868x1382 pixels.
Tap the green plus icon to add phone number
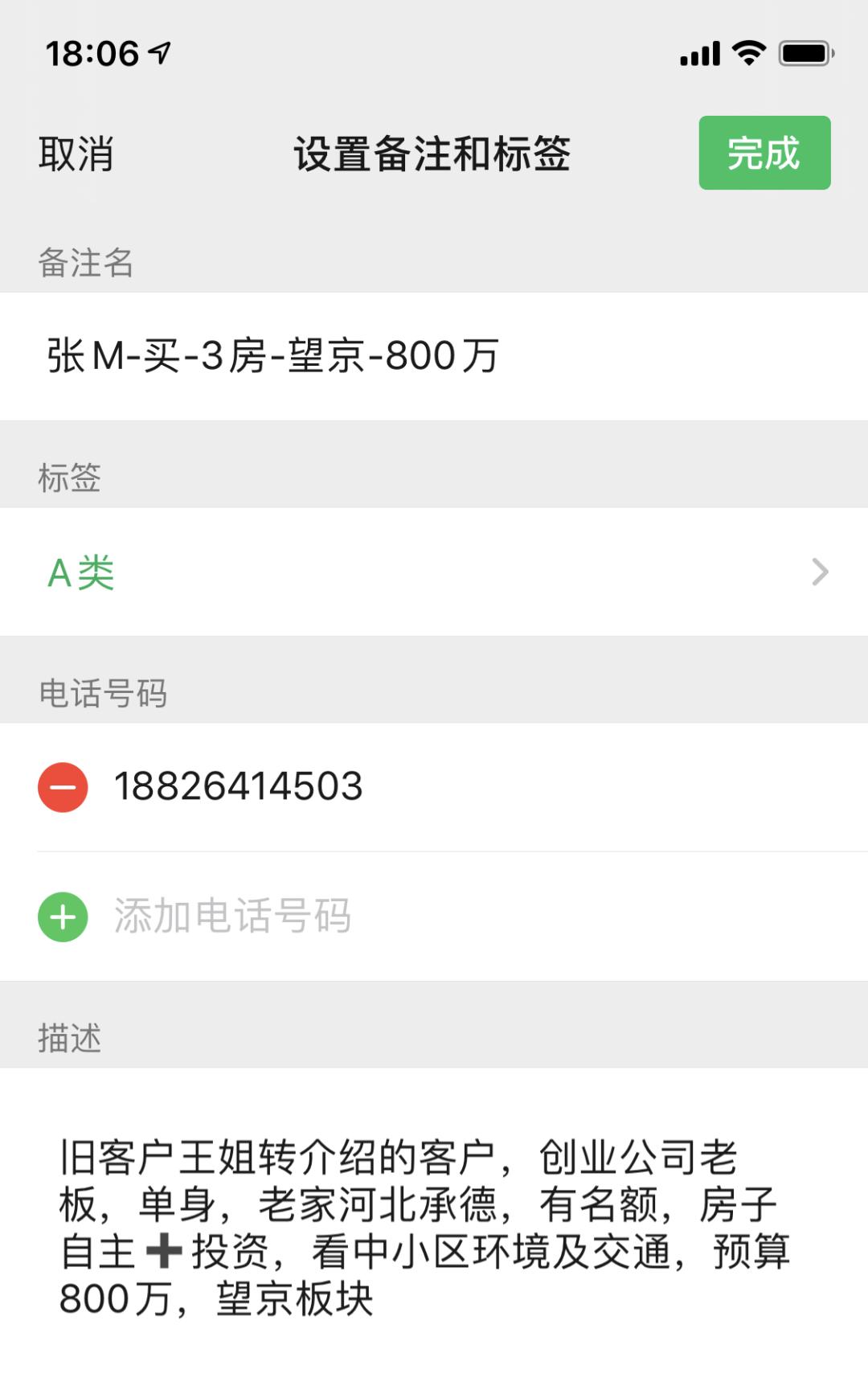coord(63,916)
